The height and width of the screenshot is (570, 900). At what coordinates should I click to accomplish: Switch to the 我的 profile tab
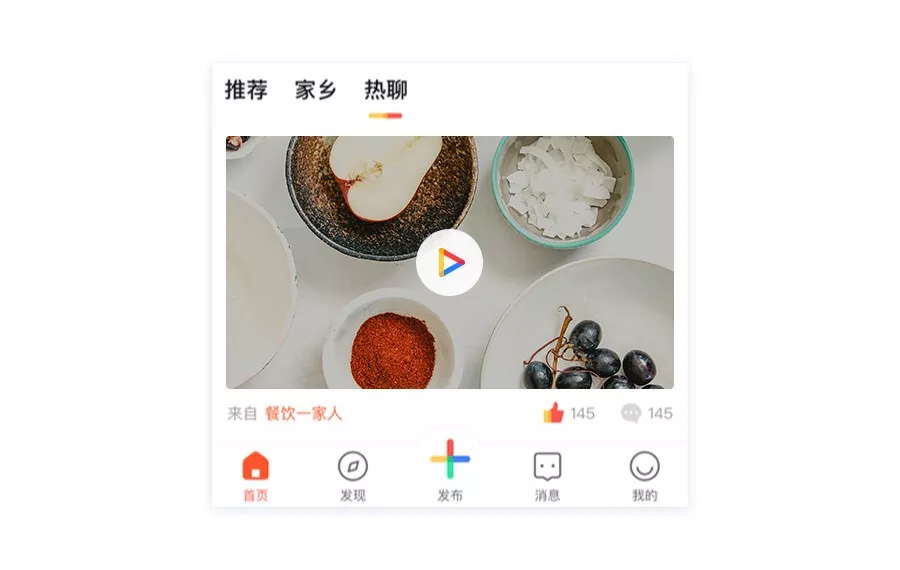[644, 475]
